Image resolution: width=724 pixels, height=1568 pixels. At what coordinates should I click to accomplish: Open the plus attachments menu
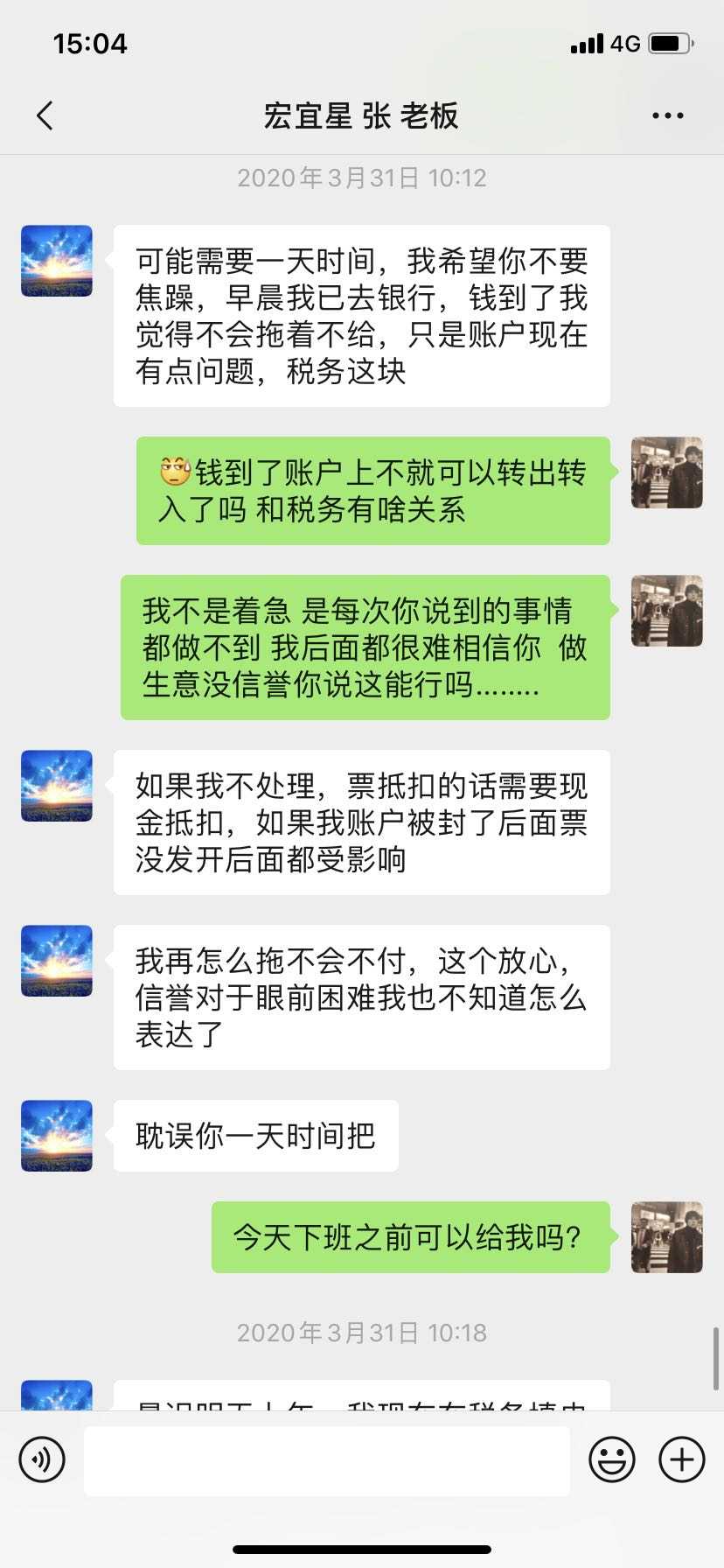click(x=681, y=1459)
